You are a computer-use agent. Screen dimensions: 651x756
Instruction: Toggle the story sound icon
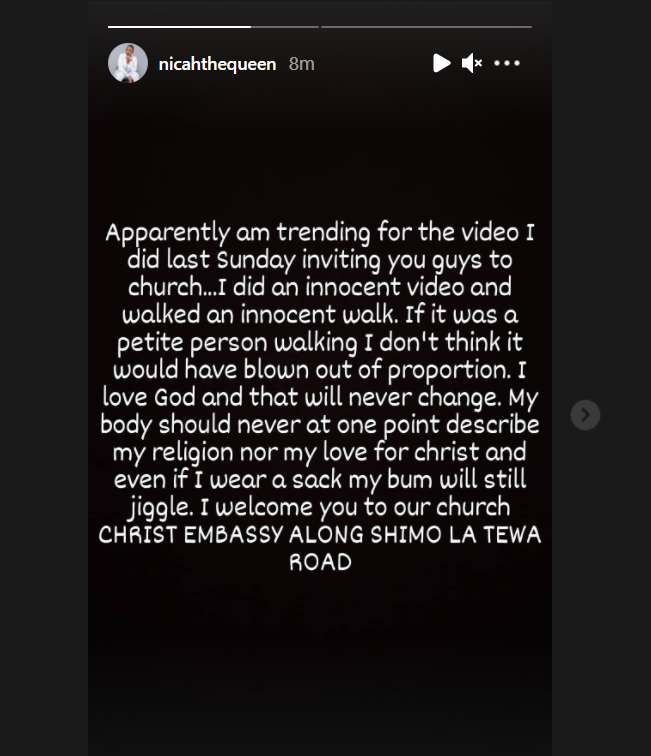pyautogui.click(x=472, y=63)
